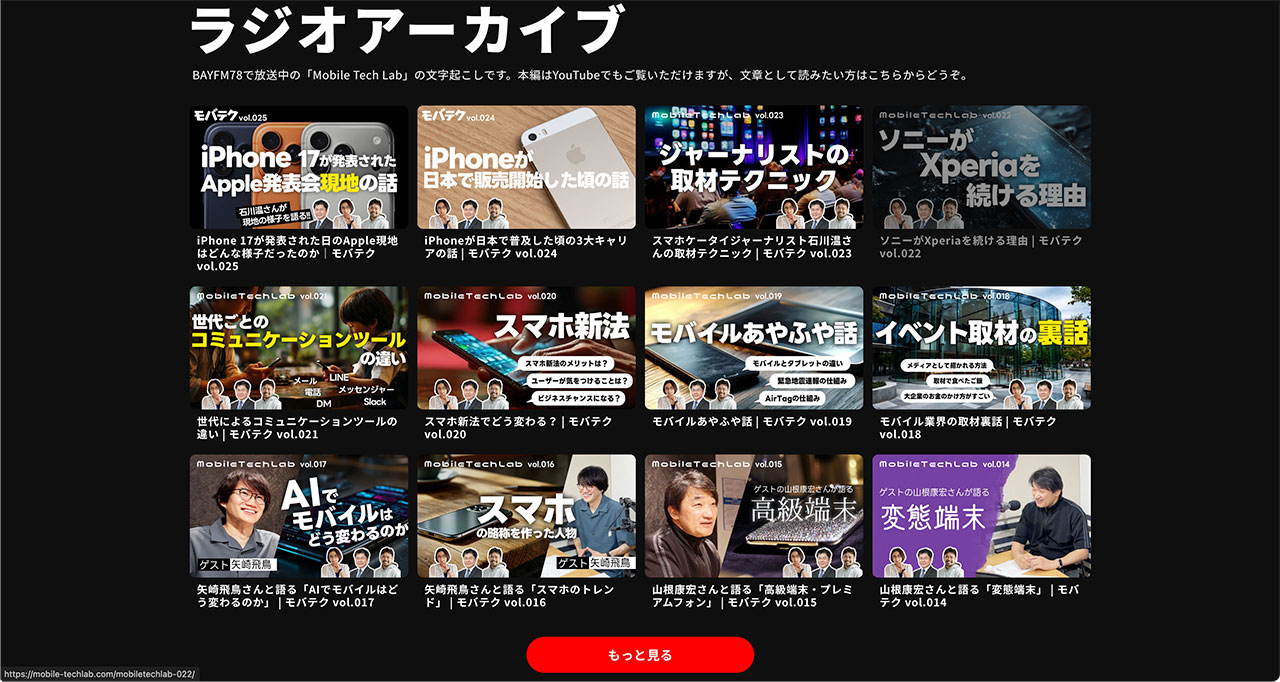The image size is (1280, 682).
Task: Open the smartphone trend article vol.016
Action: click(x=526, y=516)
